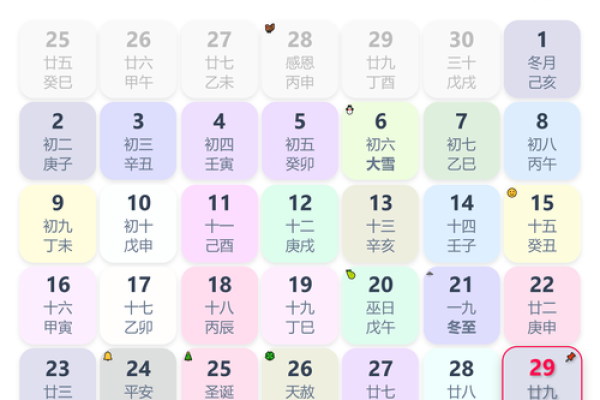
Task: Open the highlighted 29th (廿九)
Action: pos(542,374)
